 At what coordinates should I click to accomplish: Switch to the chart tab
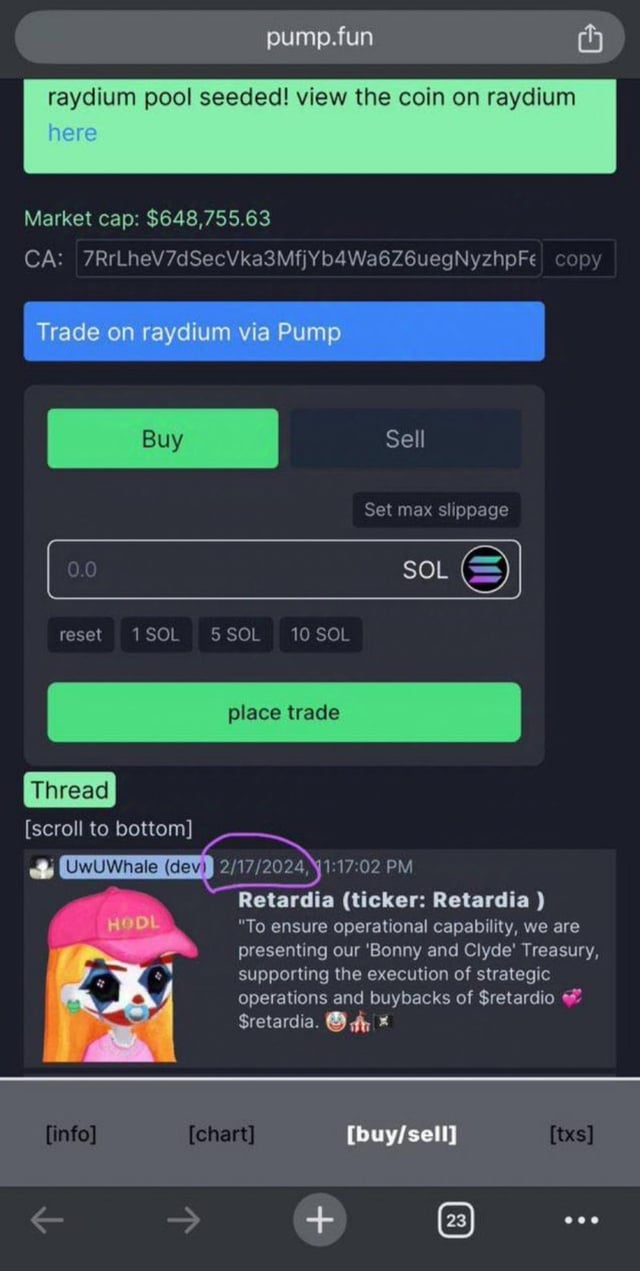pyautogui.click(x=221, y=1134)
